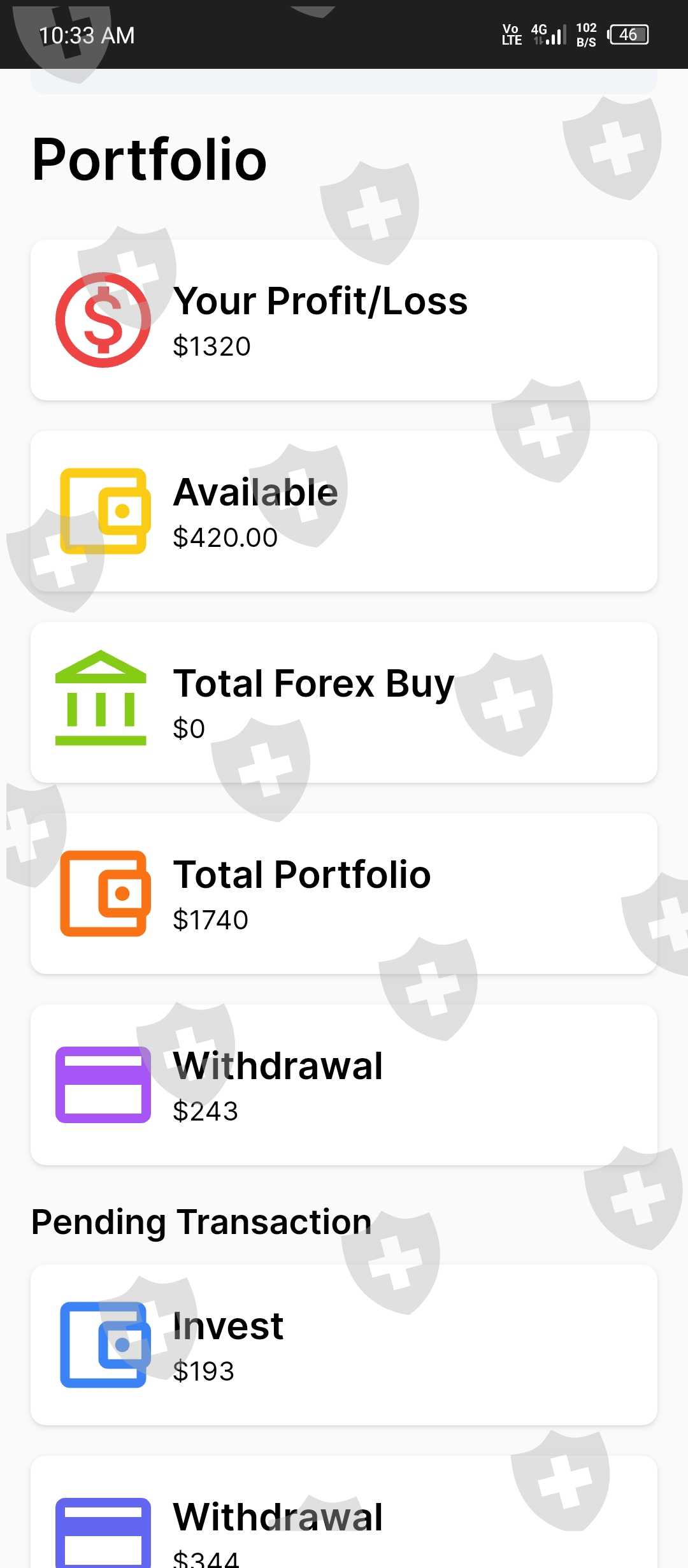Tap the $243 Withdrawal card
Viewport: 688px width, 1568px height.
(344, 1085)
